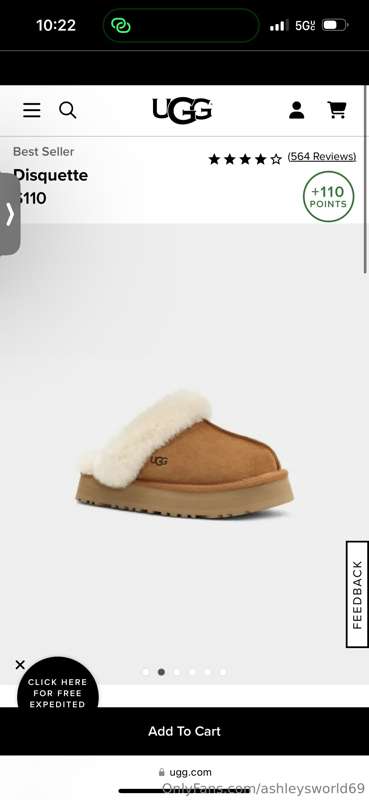Open the hamburger menu
Viewport: 369px width, 800px height.
[32, 110]
